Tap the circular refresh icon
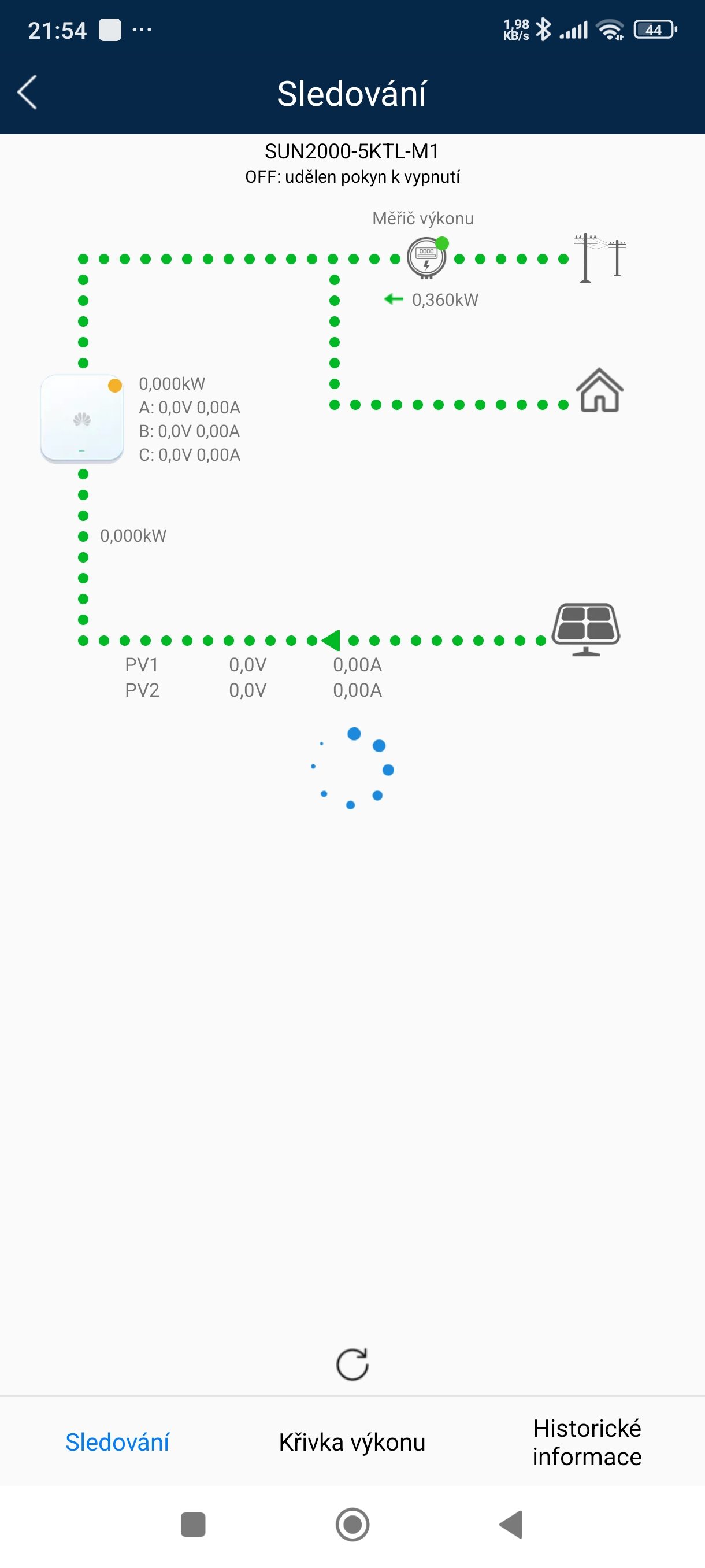This screenshot has height=1568, width=705. point(352,1363)
